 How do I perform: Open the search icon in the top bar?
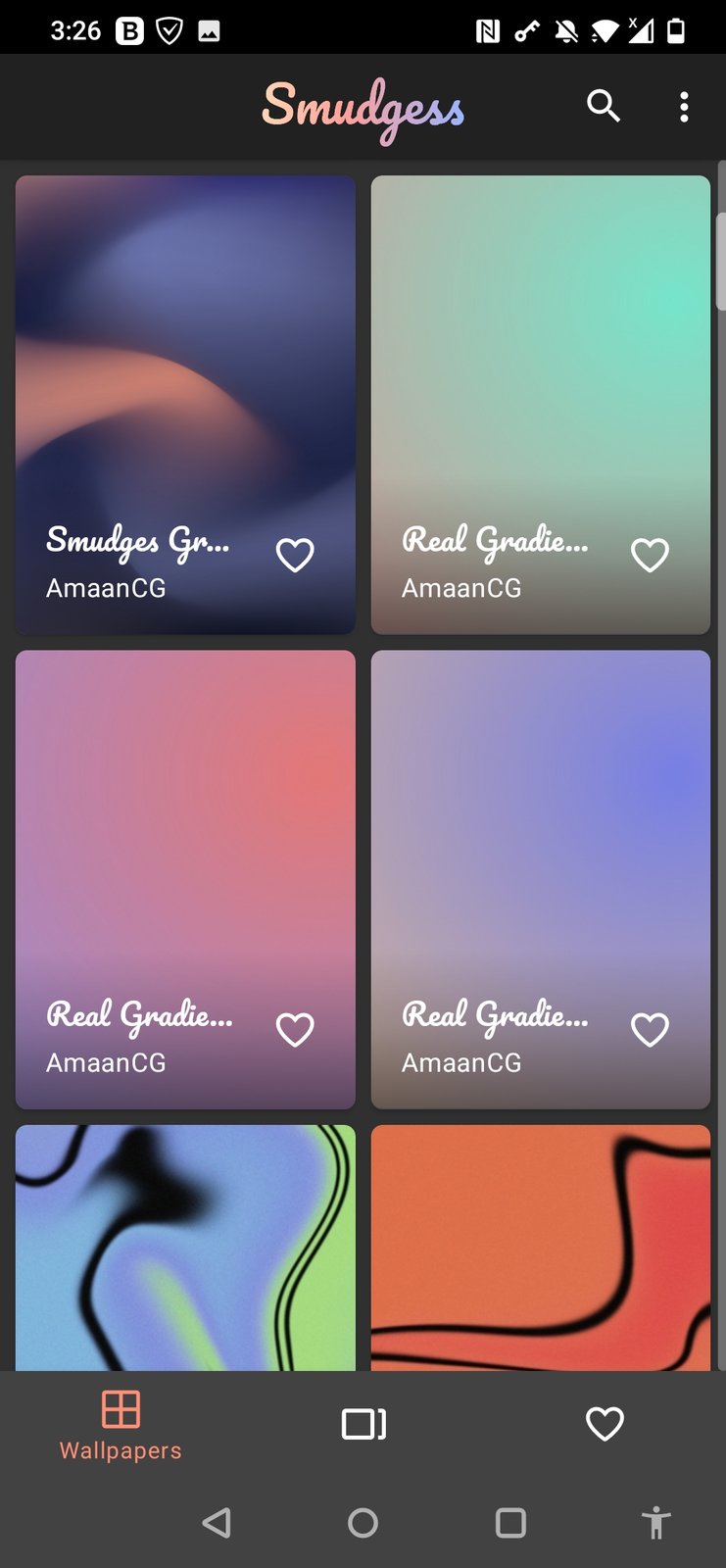pyautogui.click(x=604, y=106)
